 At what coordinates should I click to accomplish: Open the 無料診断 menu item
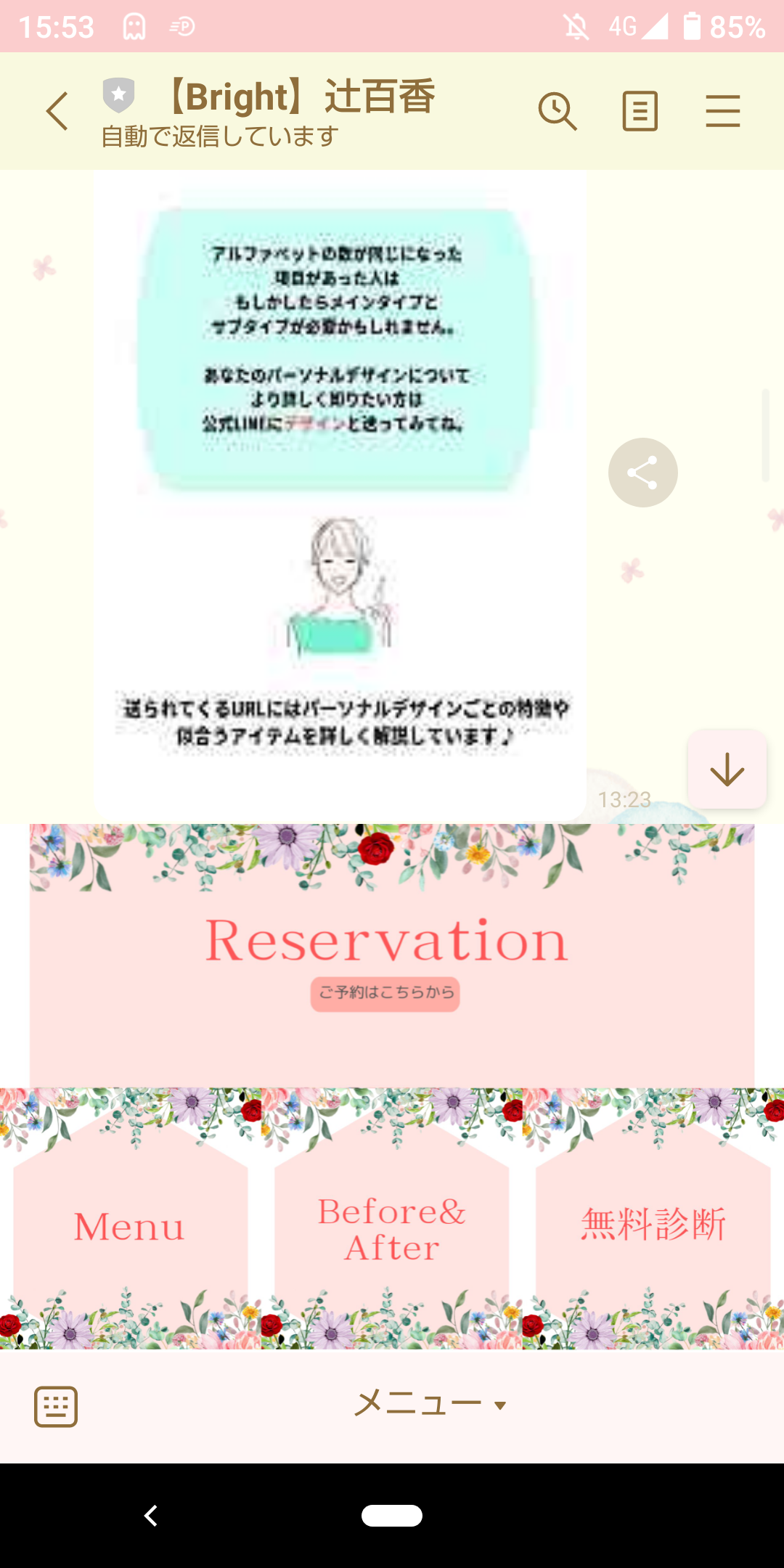(652, 1225)
